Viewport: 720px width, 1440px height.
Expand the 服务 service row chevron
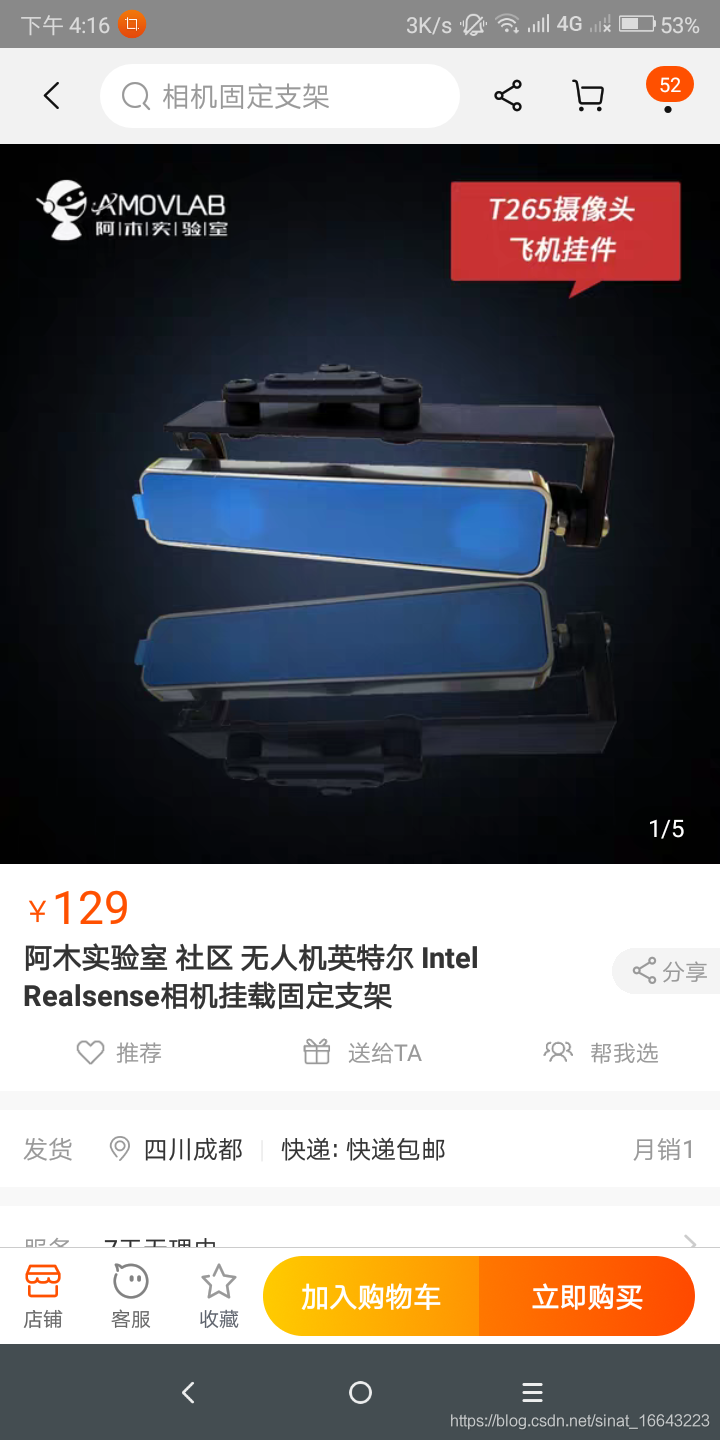point(690,1240)
